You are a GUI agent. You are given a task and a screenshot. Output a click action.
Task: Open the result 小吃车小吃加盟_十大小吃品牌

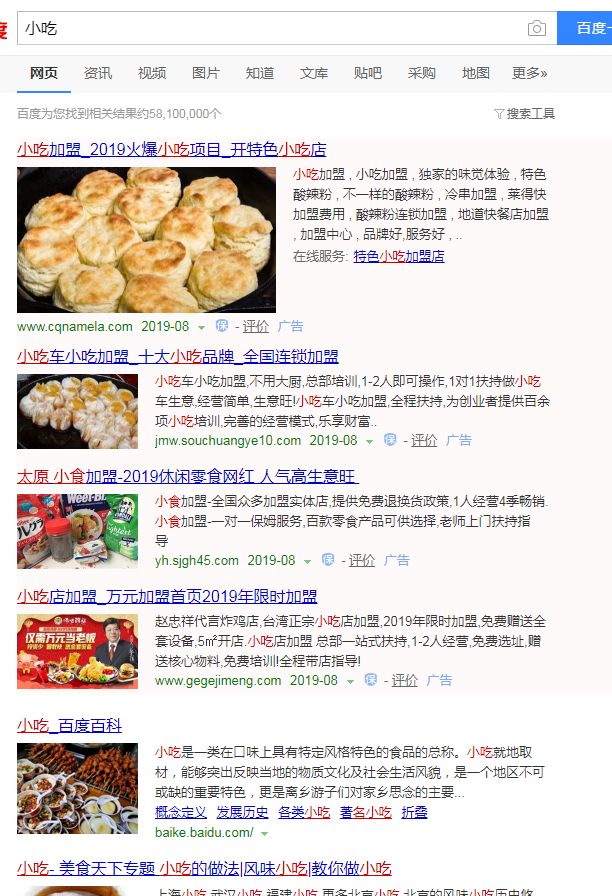177,356
